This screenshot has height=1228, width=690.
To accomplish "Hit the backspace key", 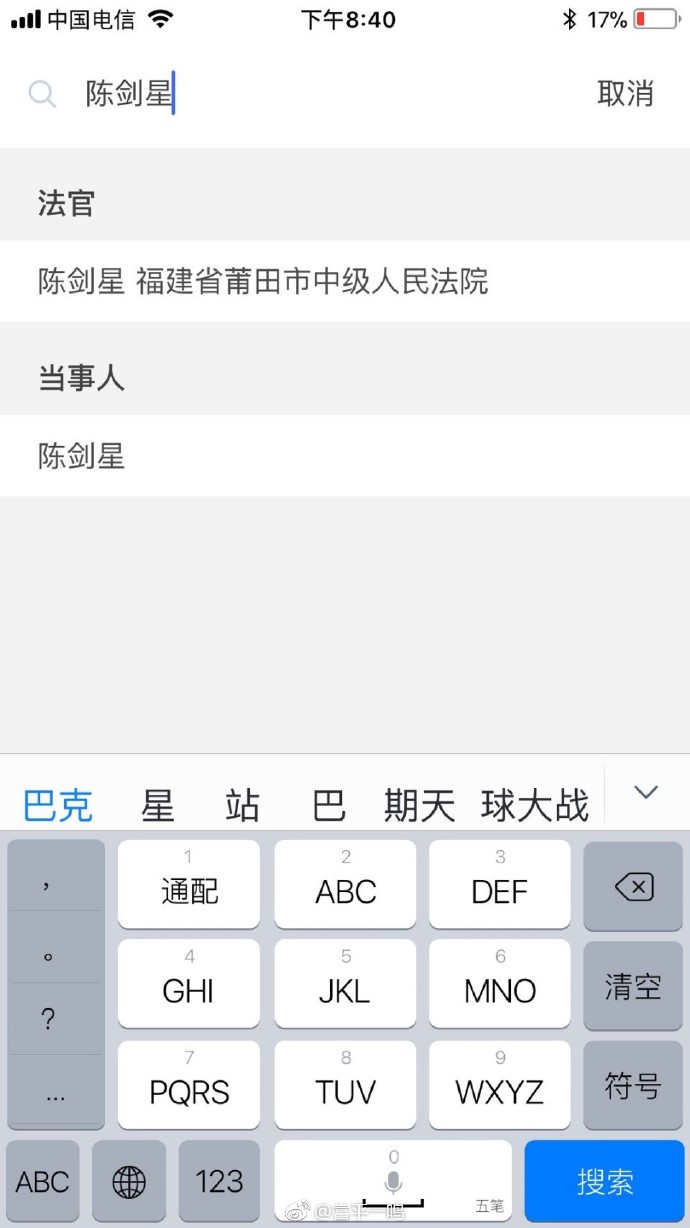I will [633, 886].
